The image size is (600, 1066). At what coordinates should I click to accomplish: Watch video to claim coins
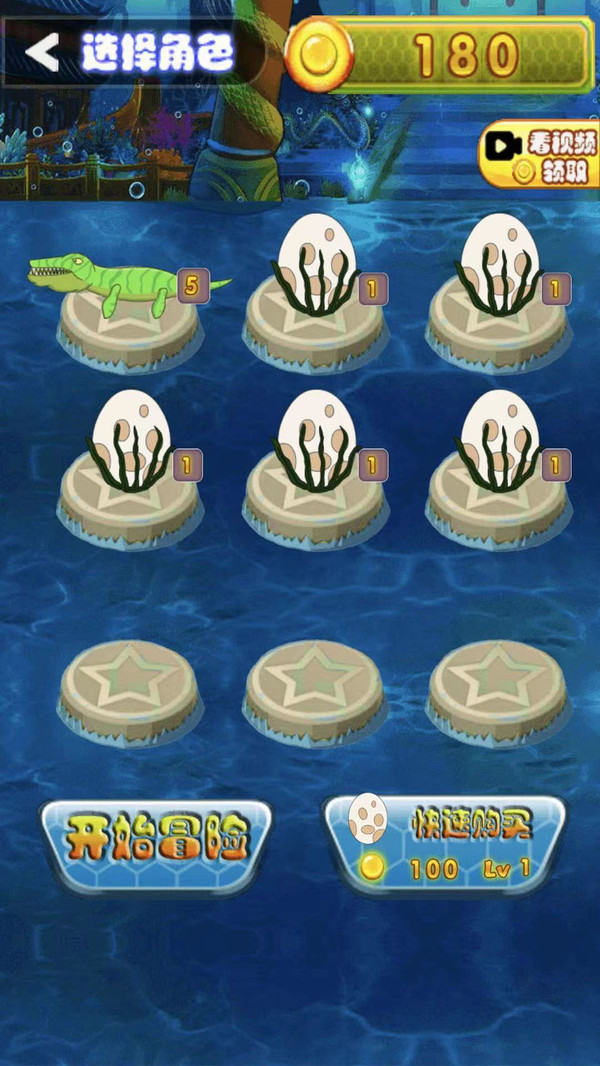540,155
